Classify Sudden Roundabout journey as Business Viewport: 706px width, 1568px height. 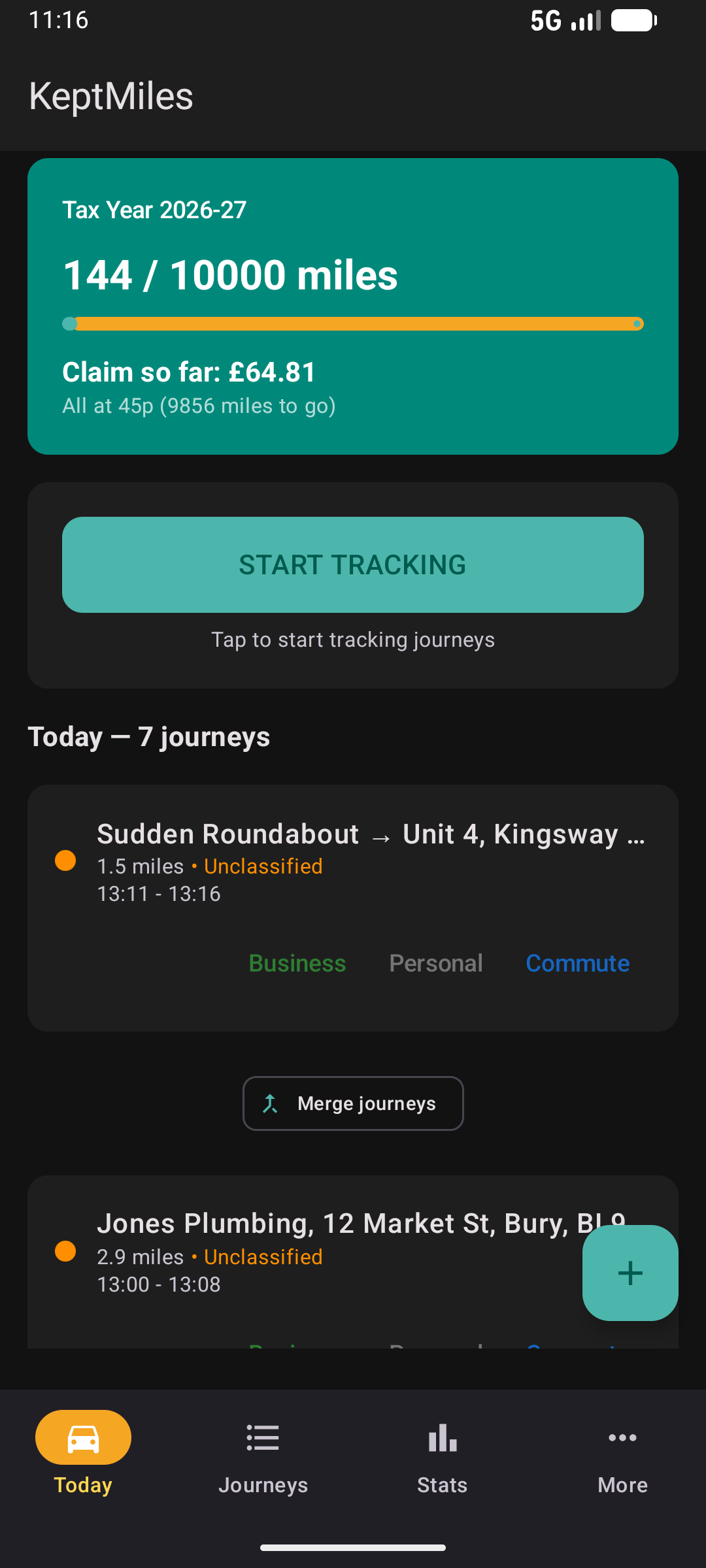pyautogui.click(x=297, y=963)
